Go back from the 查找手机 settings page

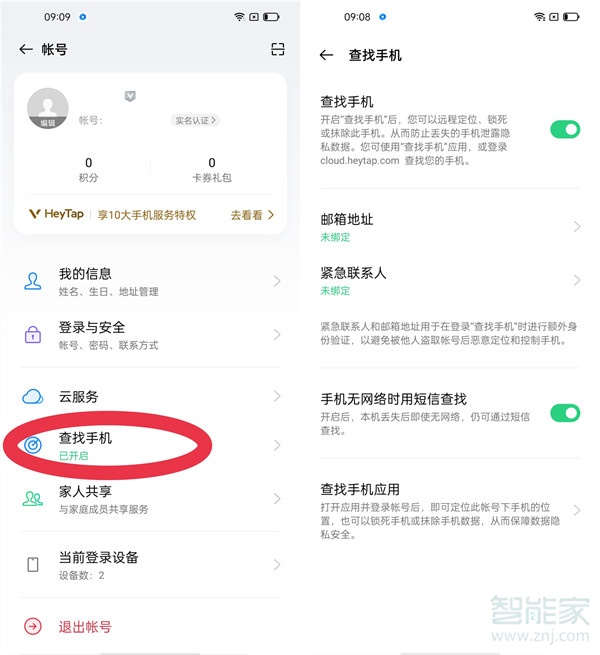pyautogui.click(x=326, y=55)
